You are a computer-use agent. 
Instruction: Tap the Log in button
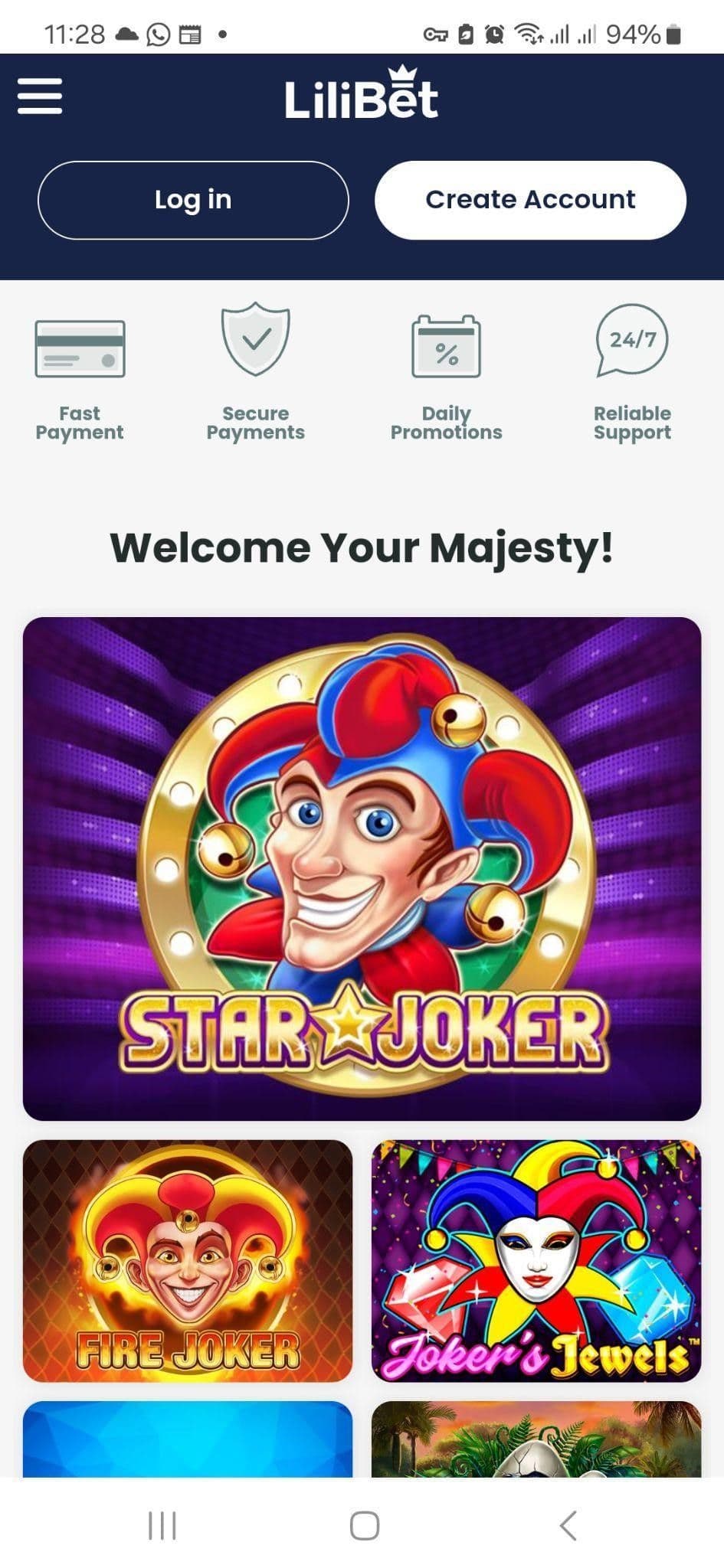pyautogui.click(x=193, y=200)
